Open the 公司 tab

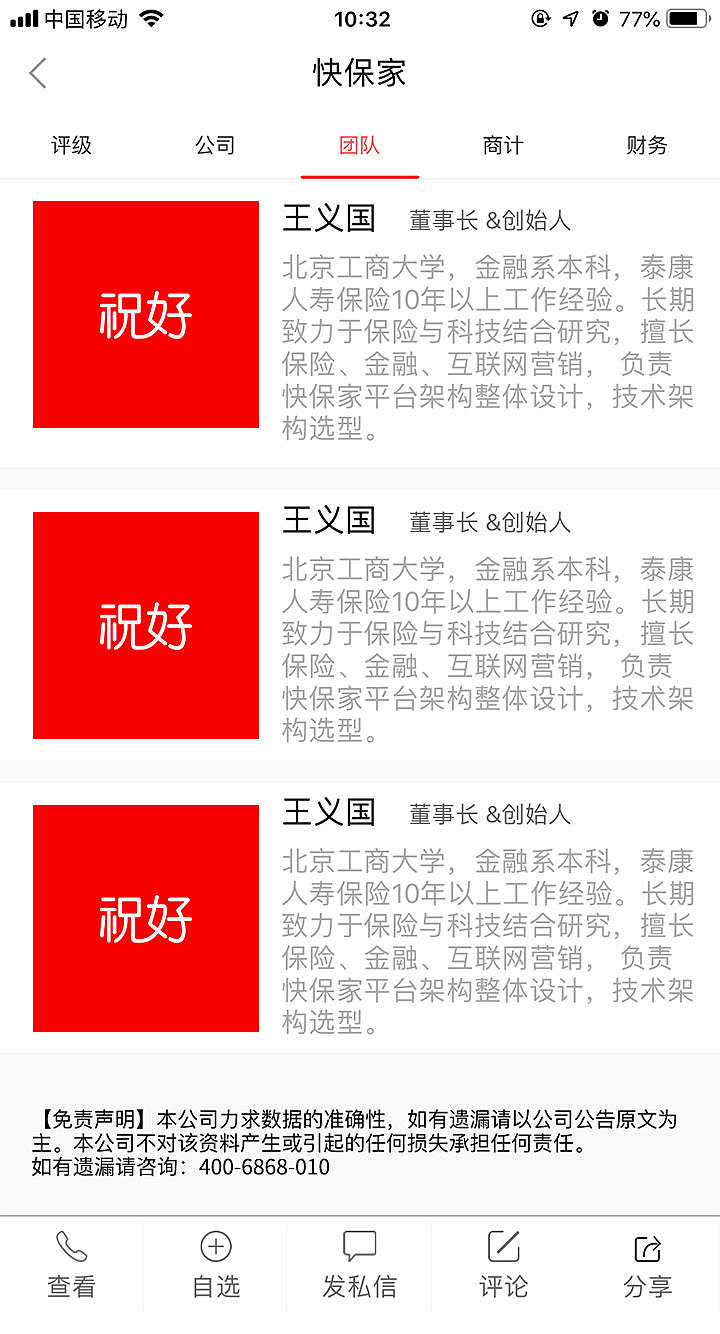[x=215, y=145]
